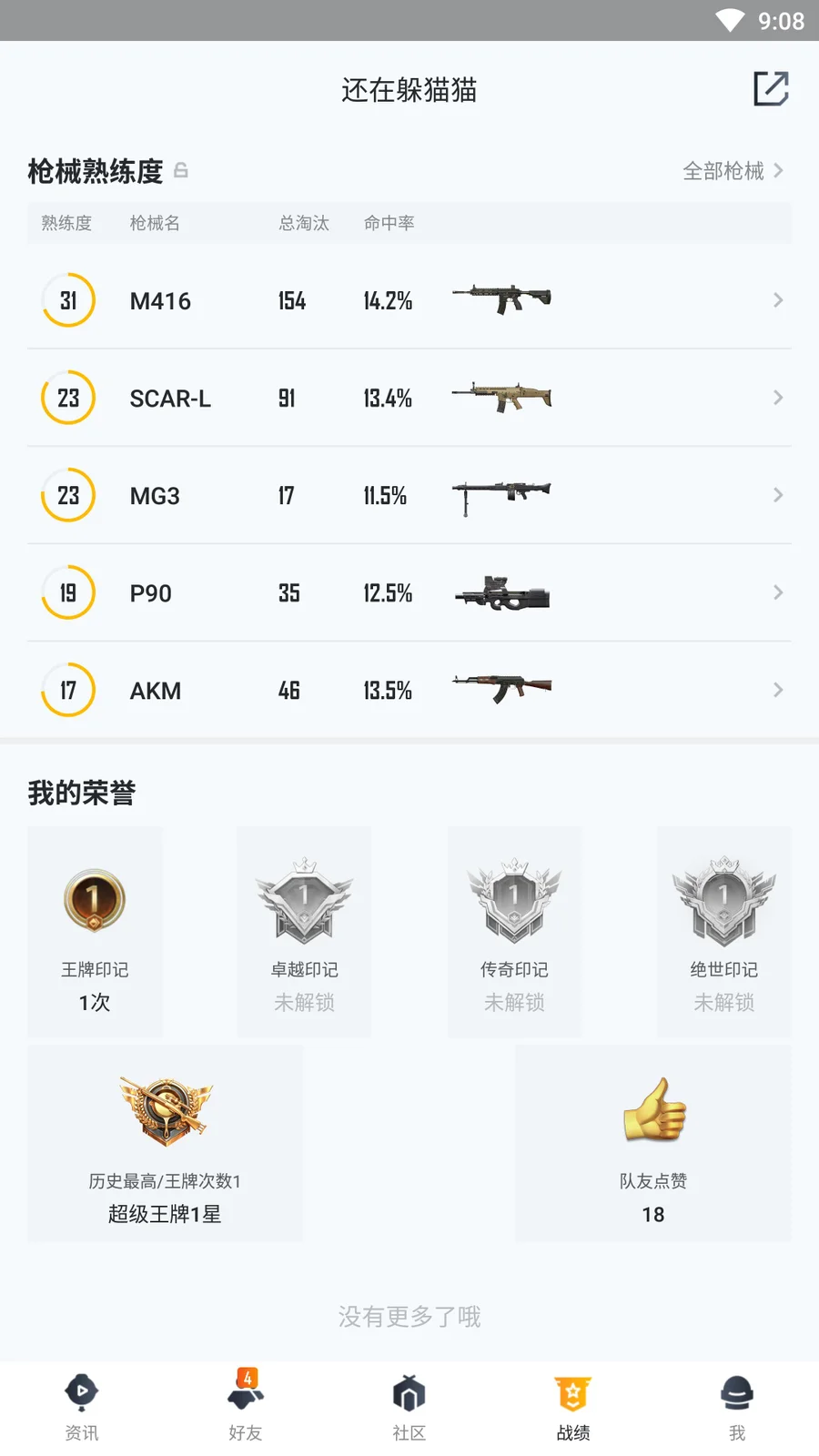Switch to the 资讯 tab
Image resolution: width=819 pixels, height=1456 pixels.
(82, 1406)
